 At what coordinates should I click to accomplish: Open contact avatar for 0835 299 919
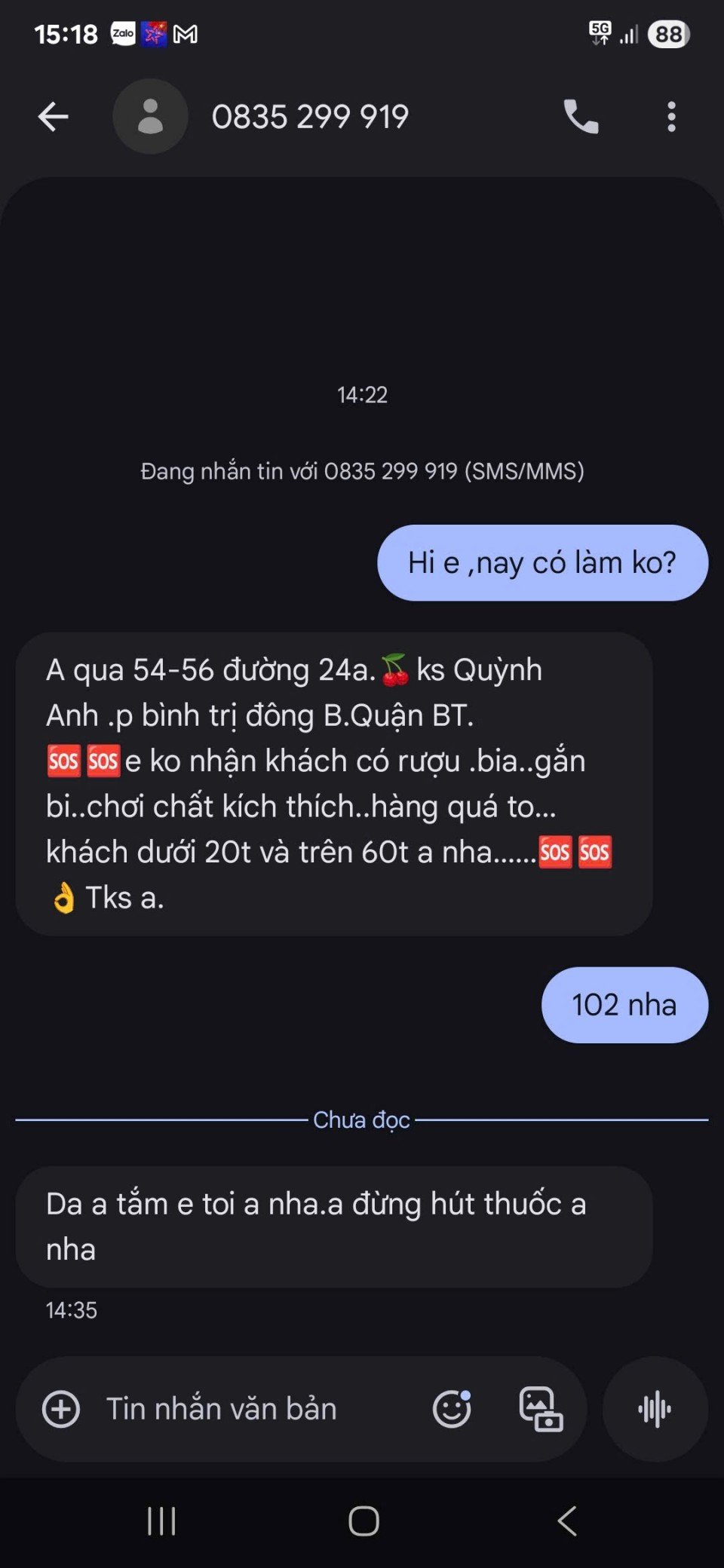(150, 117)
